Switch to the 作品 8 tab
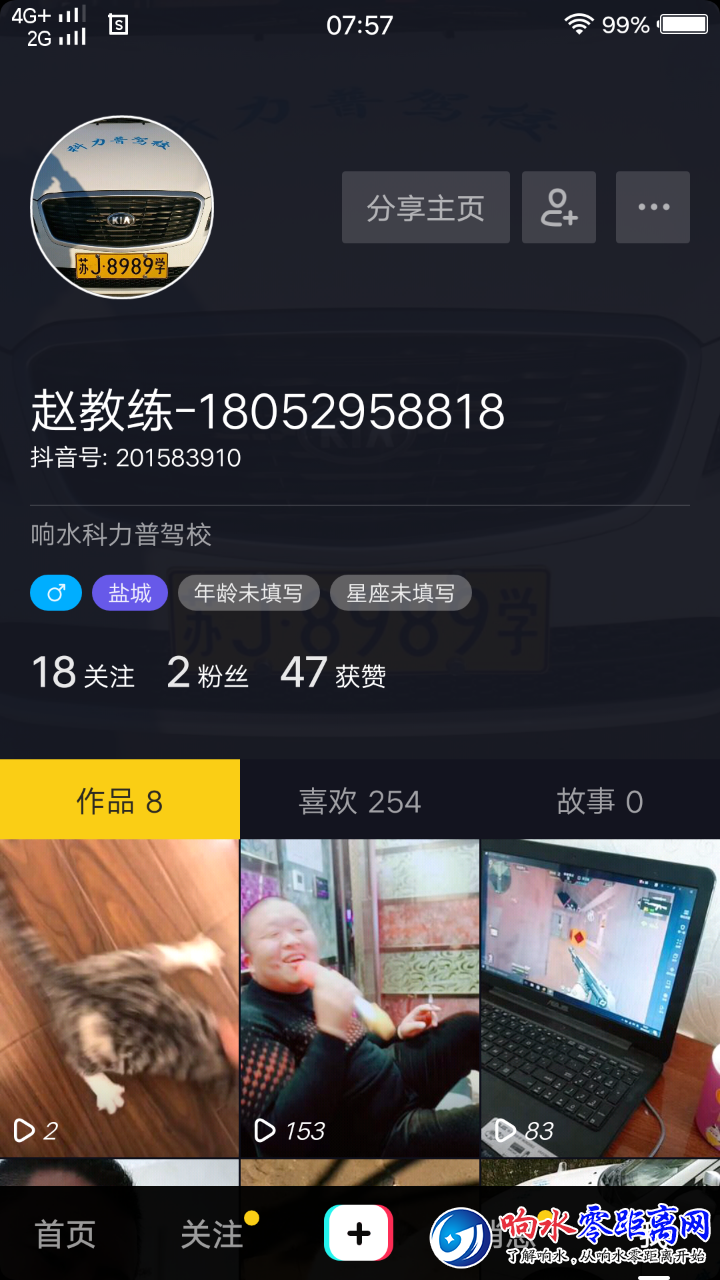720x1280 pixels. coord(120,800)
